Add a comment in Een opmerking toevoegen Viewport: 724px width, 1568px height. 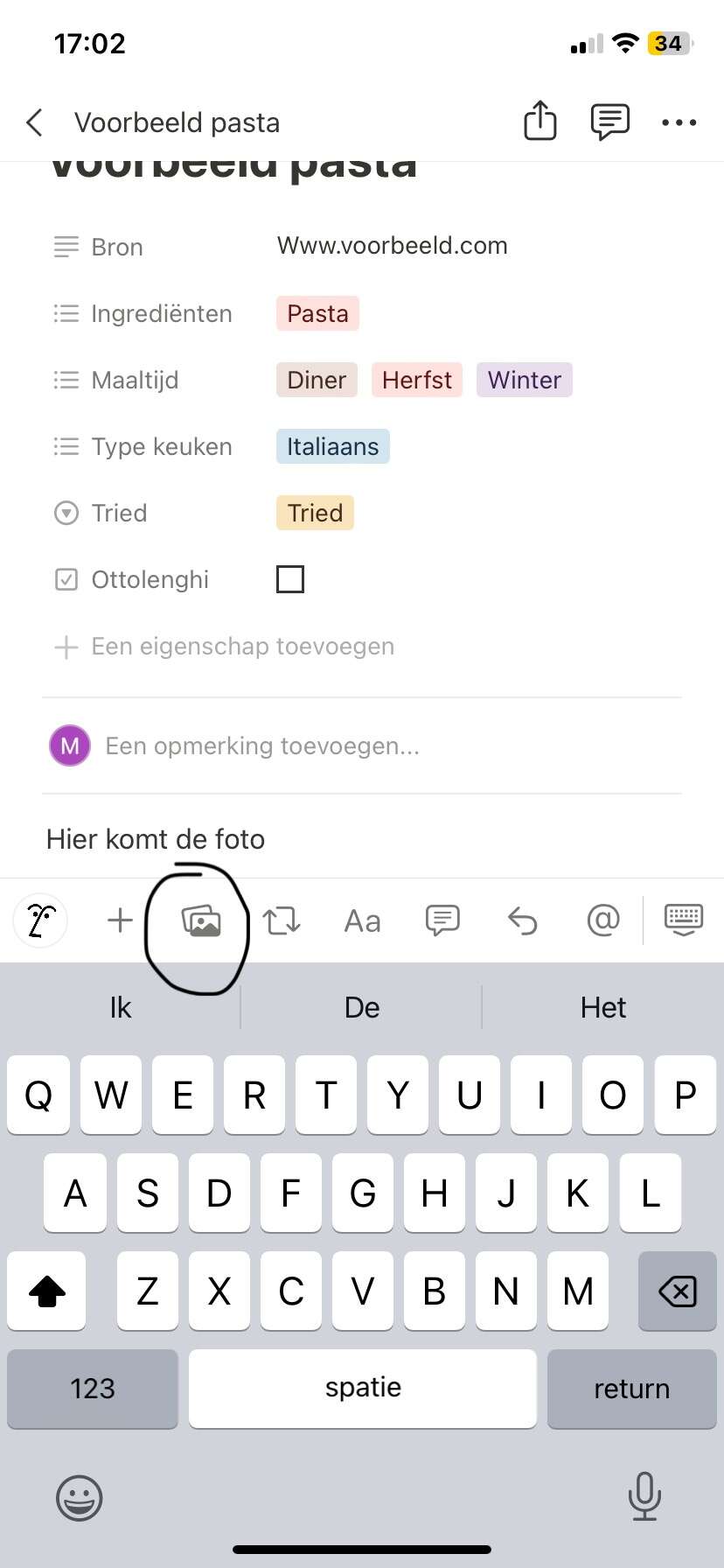pyautogui.click(x=262, y=745)
